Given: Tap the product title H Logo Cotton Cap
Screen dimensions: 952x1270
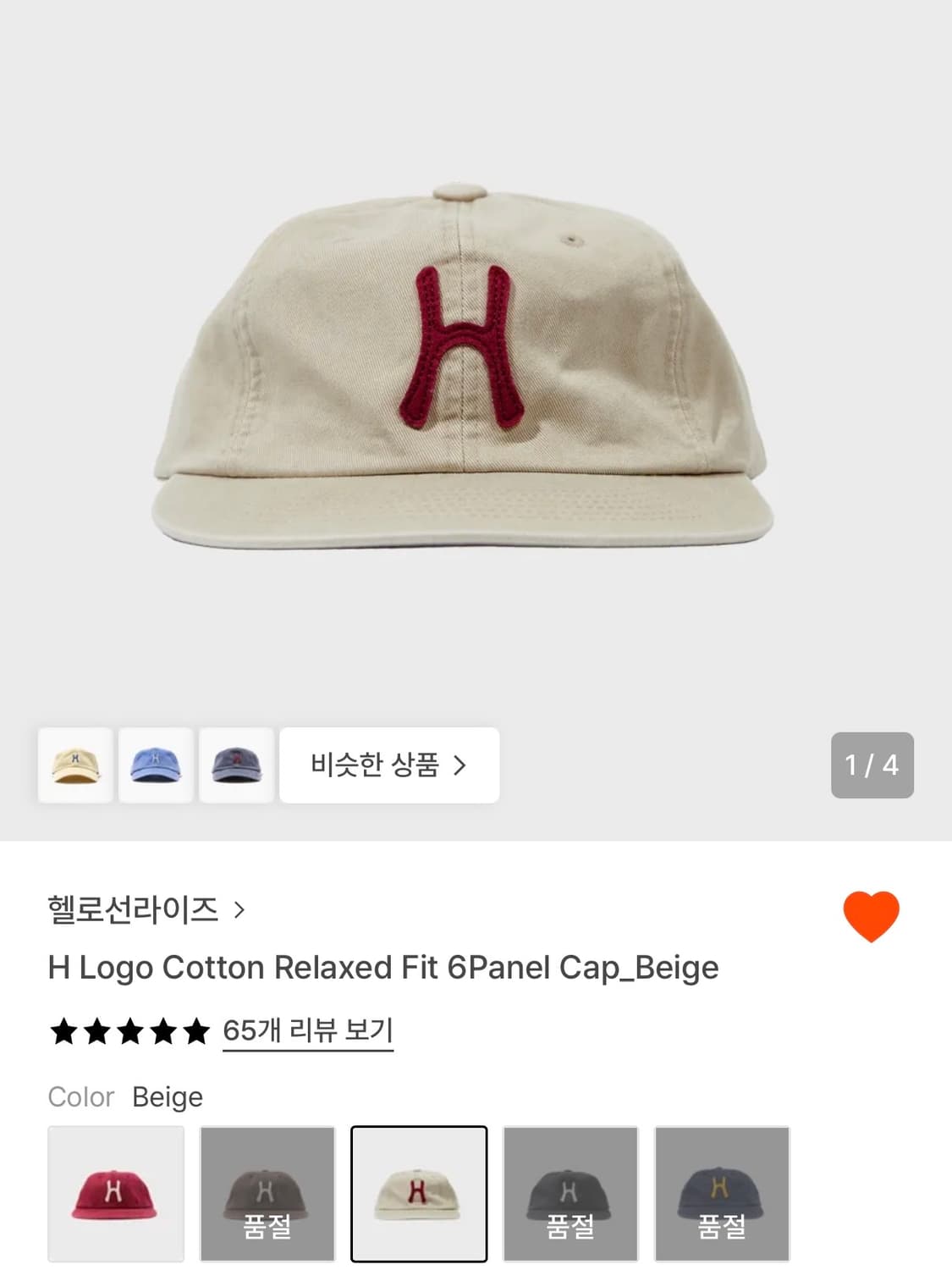Looking at the screenshot, I should [383, 967].
